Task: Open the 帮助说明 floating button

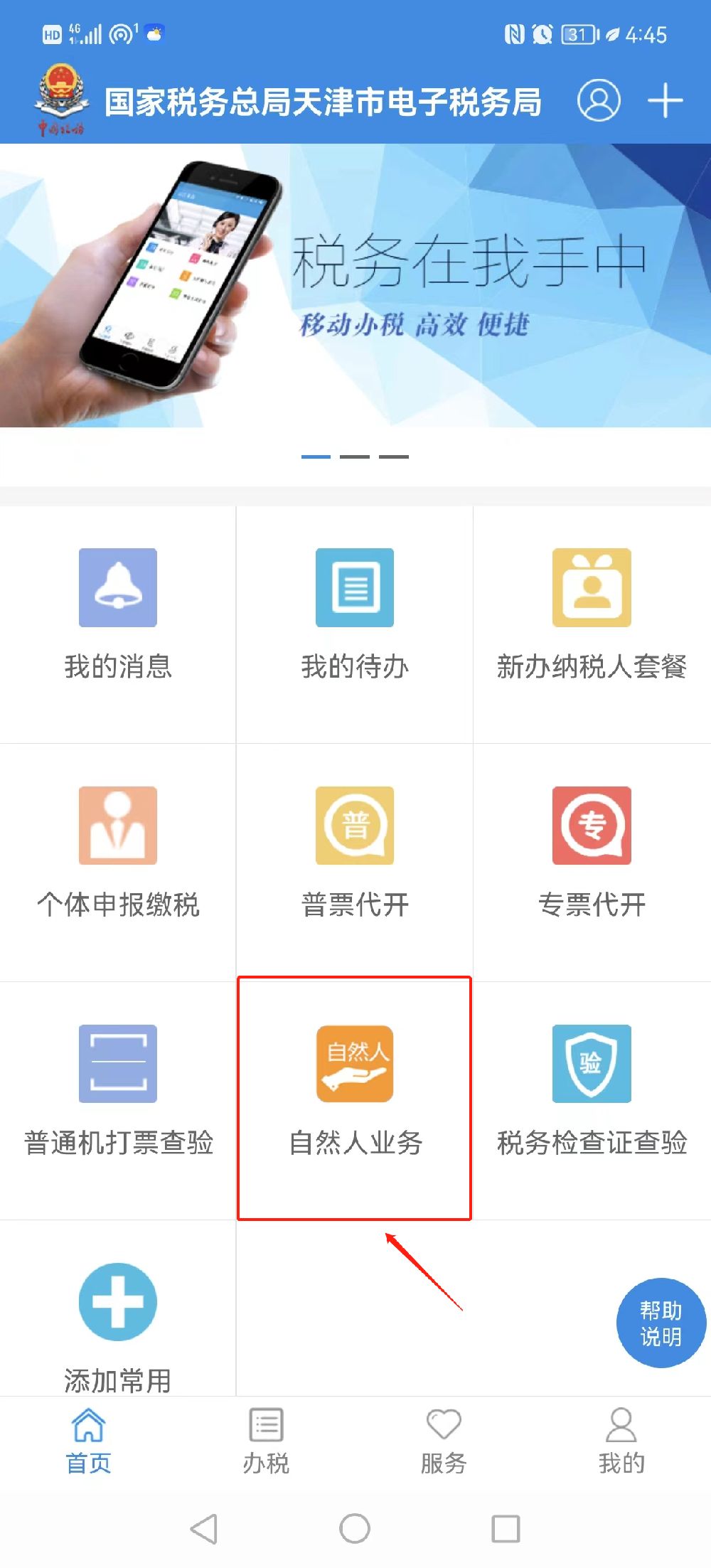Action: coord(661,1323)
